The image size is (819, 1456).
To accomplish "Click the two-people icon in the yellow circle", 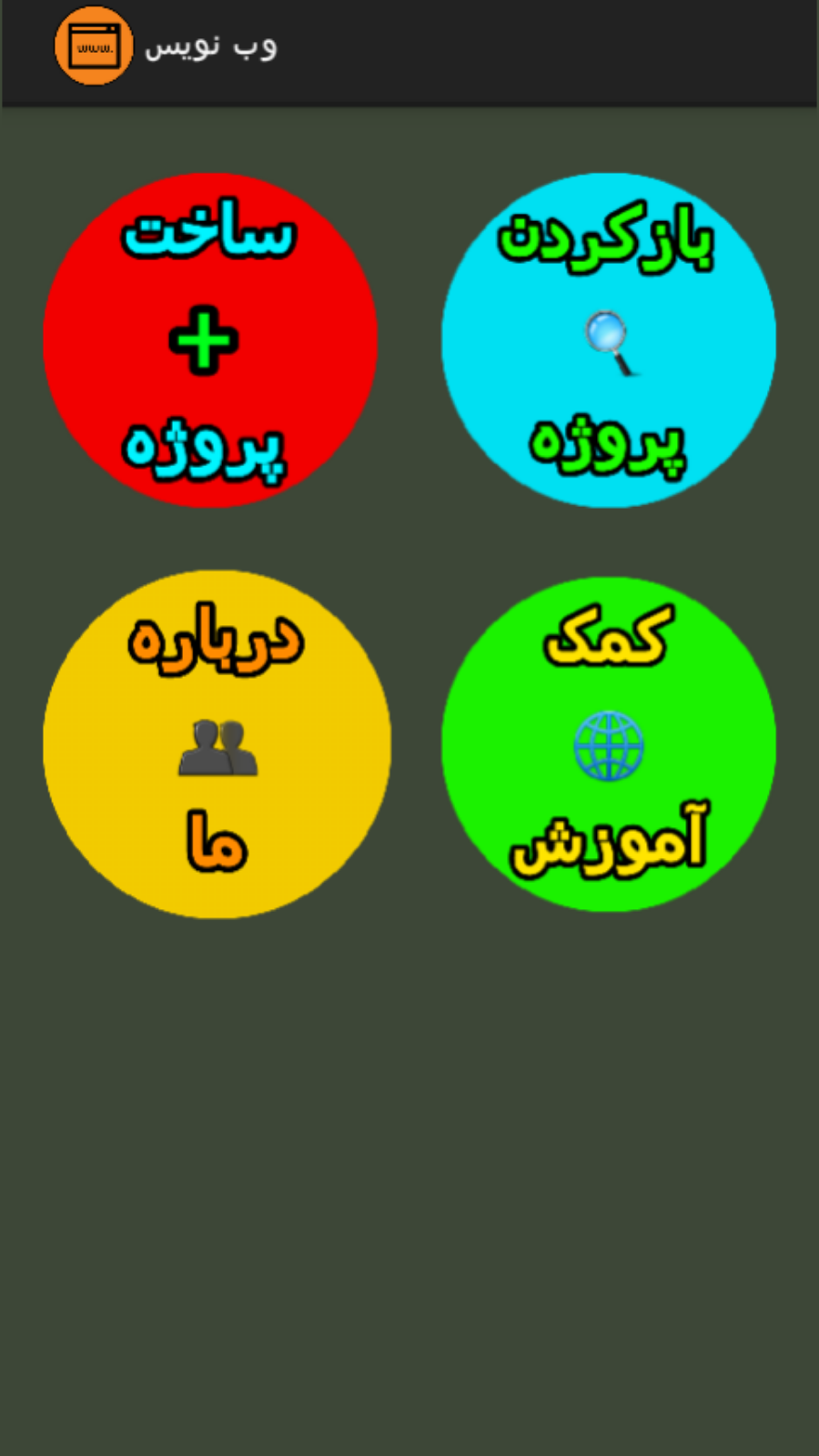I will 218,746.
